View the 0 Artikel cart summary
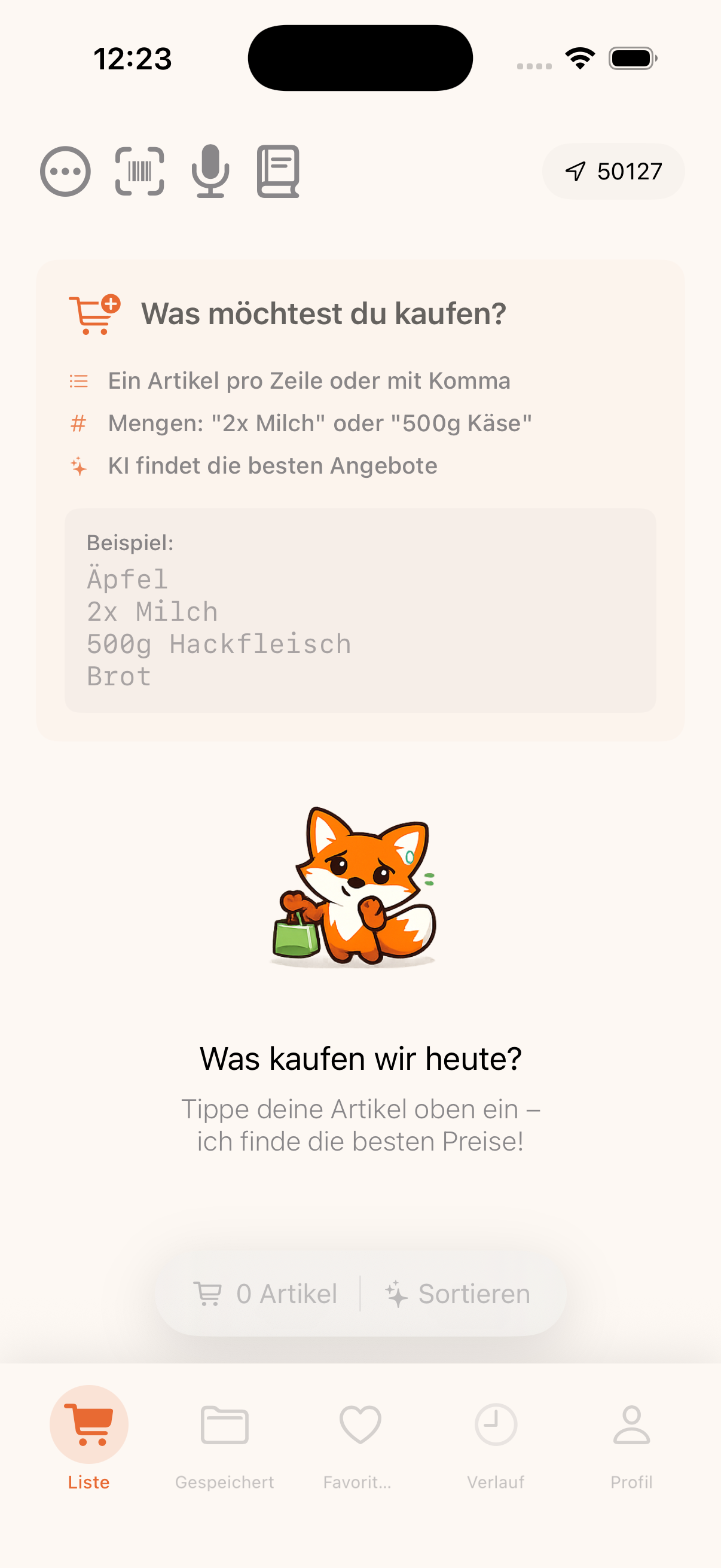Viewport: 721px width, 1568px height. coord(265,1294)
